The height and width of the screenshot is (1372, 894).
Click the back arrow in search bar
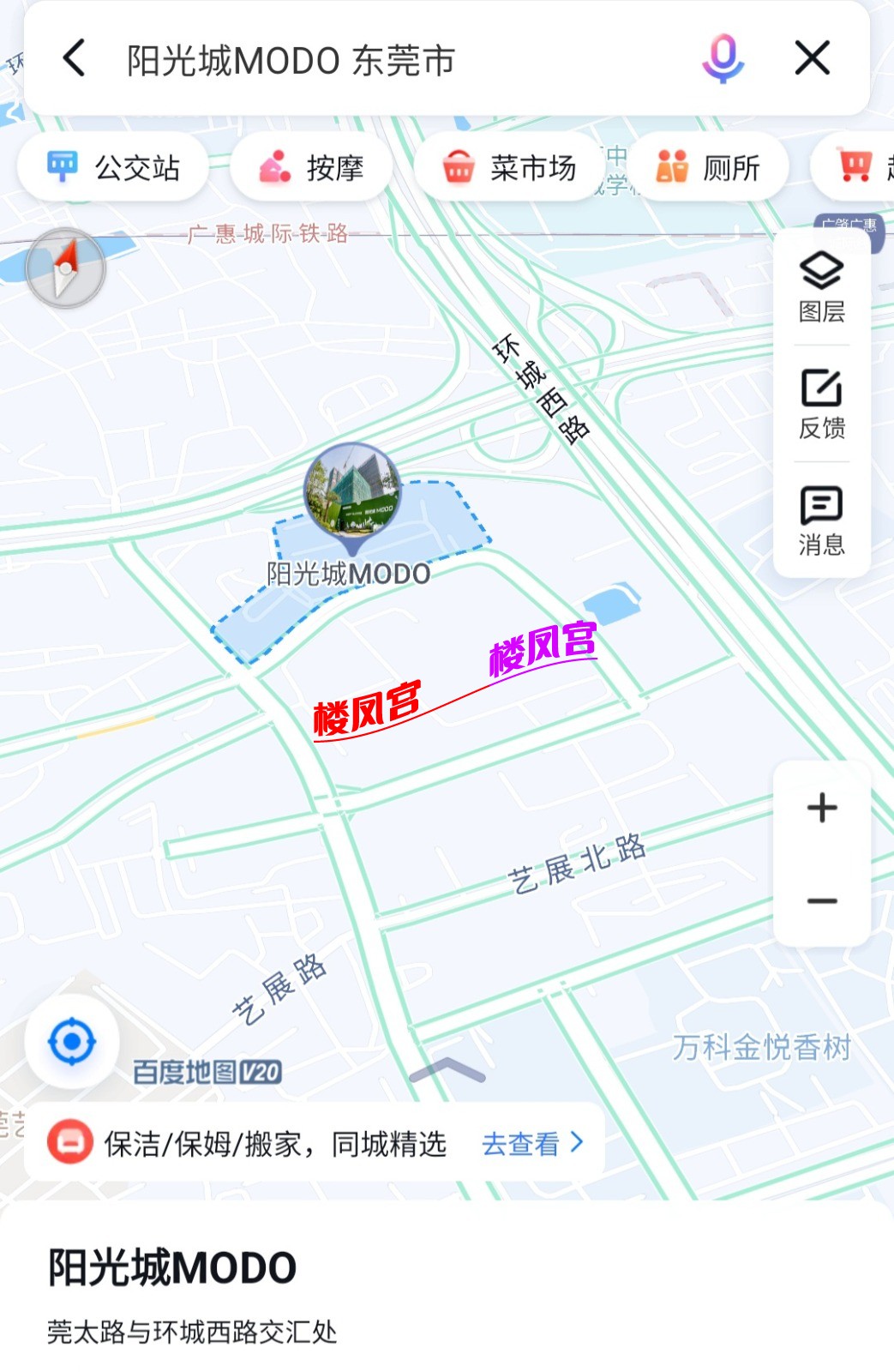[x=75, y=58]
